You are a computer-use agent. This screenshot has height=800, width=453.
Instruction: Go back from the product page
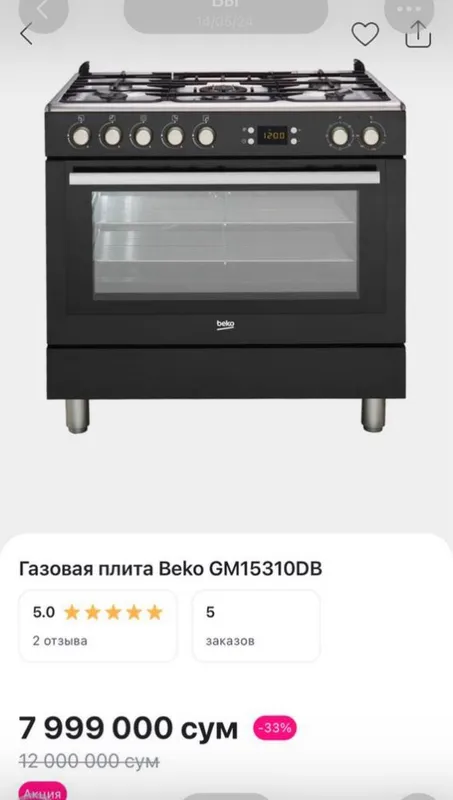pos(27,34)
